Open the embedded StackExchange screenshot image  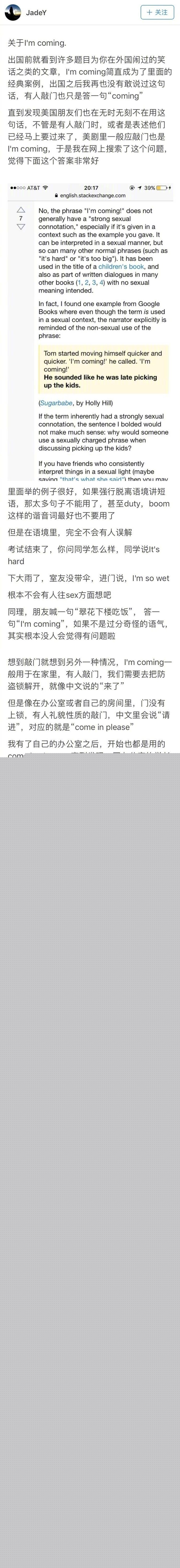(90, 332)
